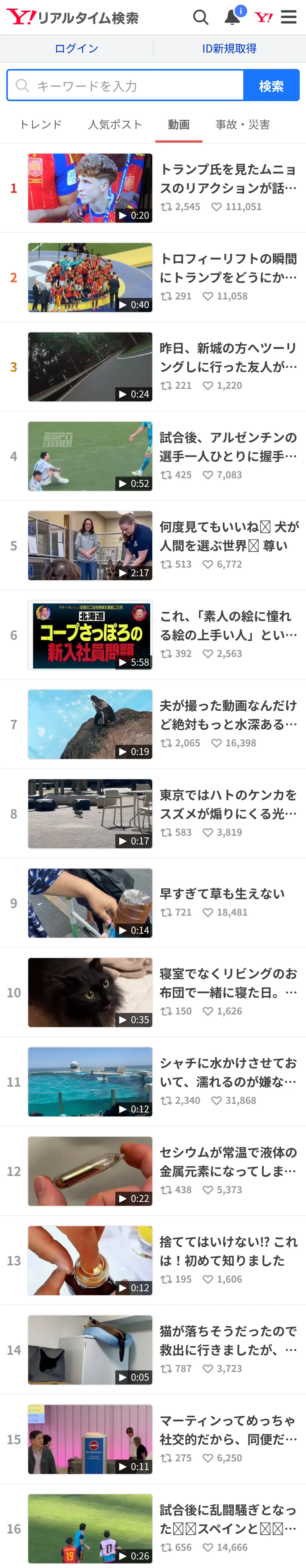
Task: Open ID新規取得 registration link
Action: point(229,49)
